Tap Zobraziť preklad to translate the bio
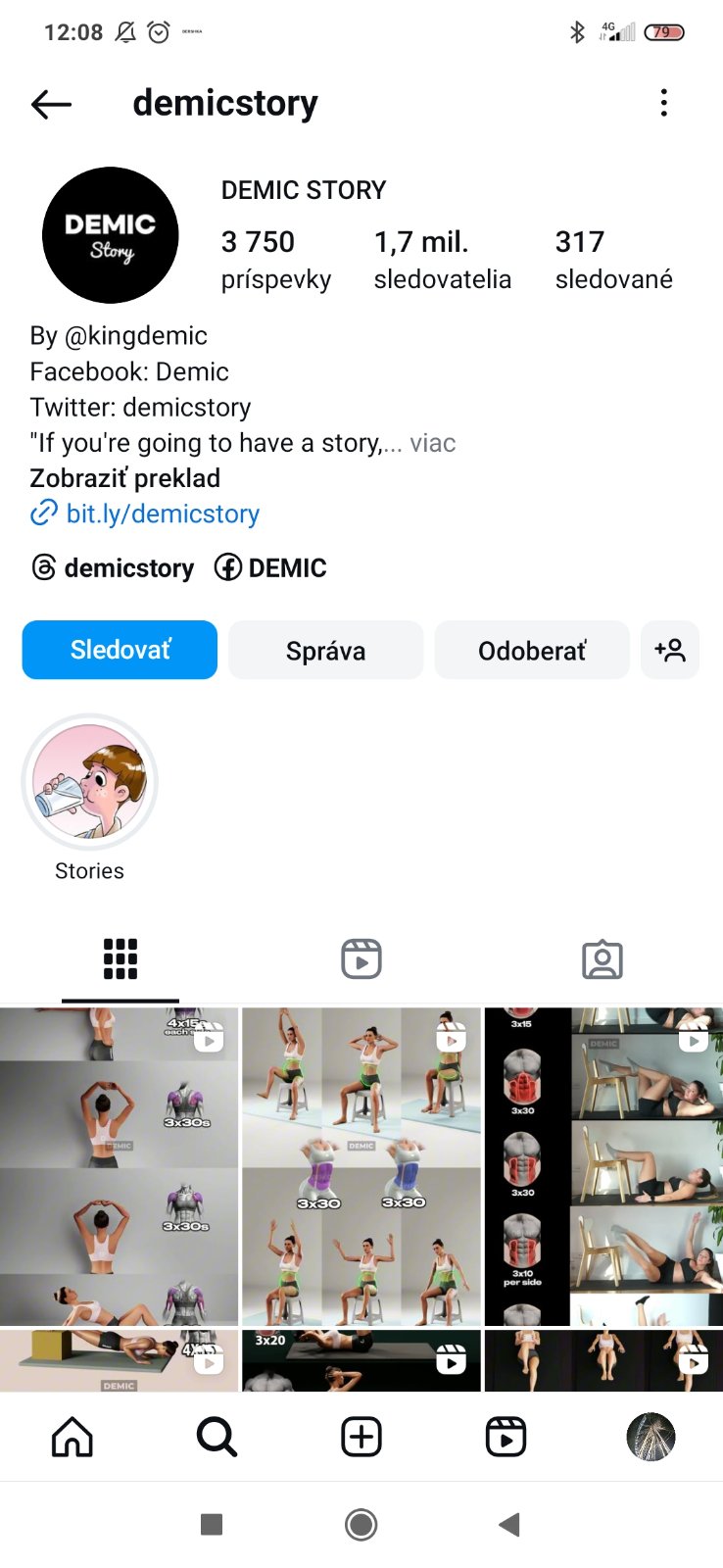Image resolution: width=723 pixels, height=1568 pixels. point(124,478)
